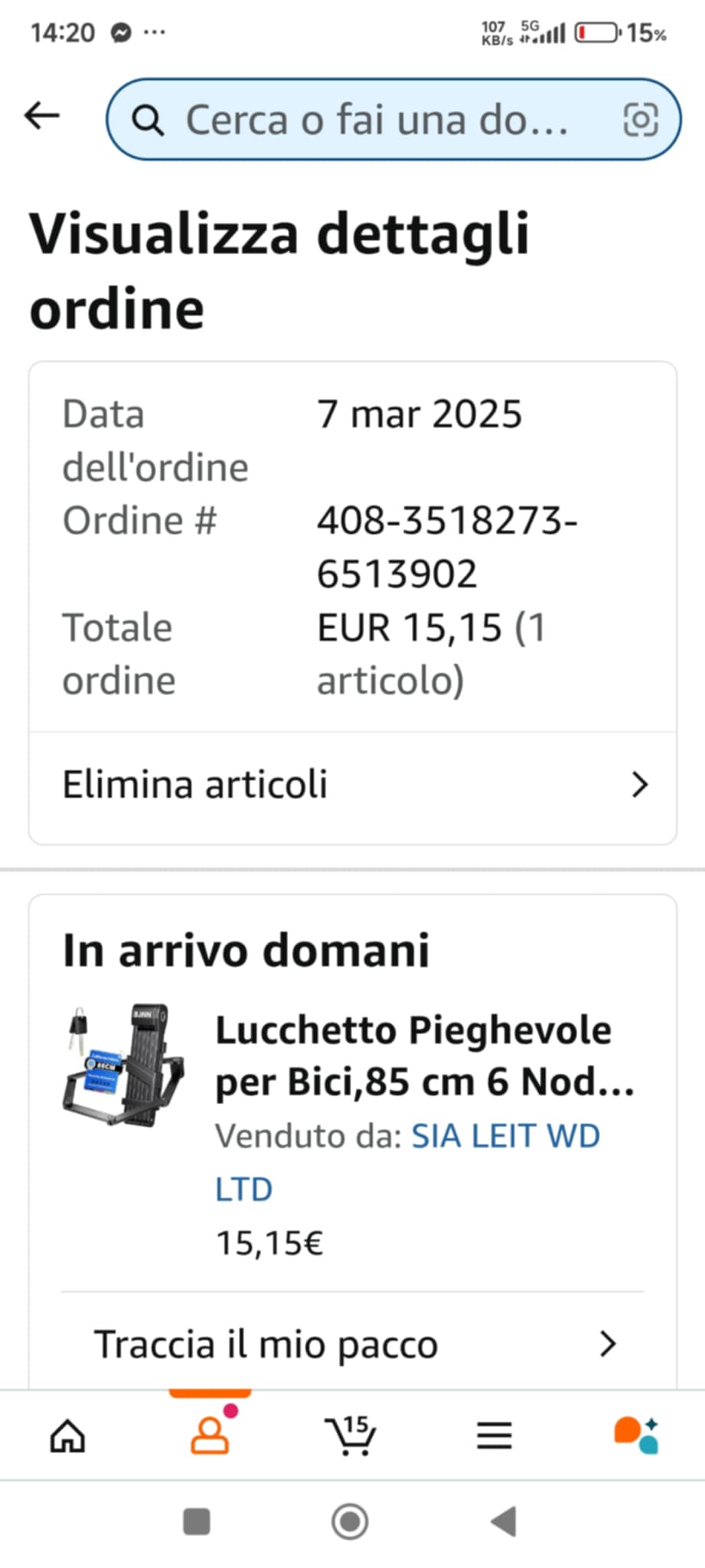The height and width of the screenshot is (1568, 705).
Task: Switch to the Home tab
Action: [68, 1436]
